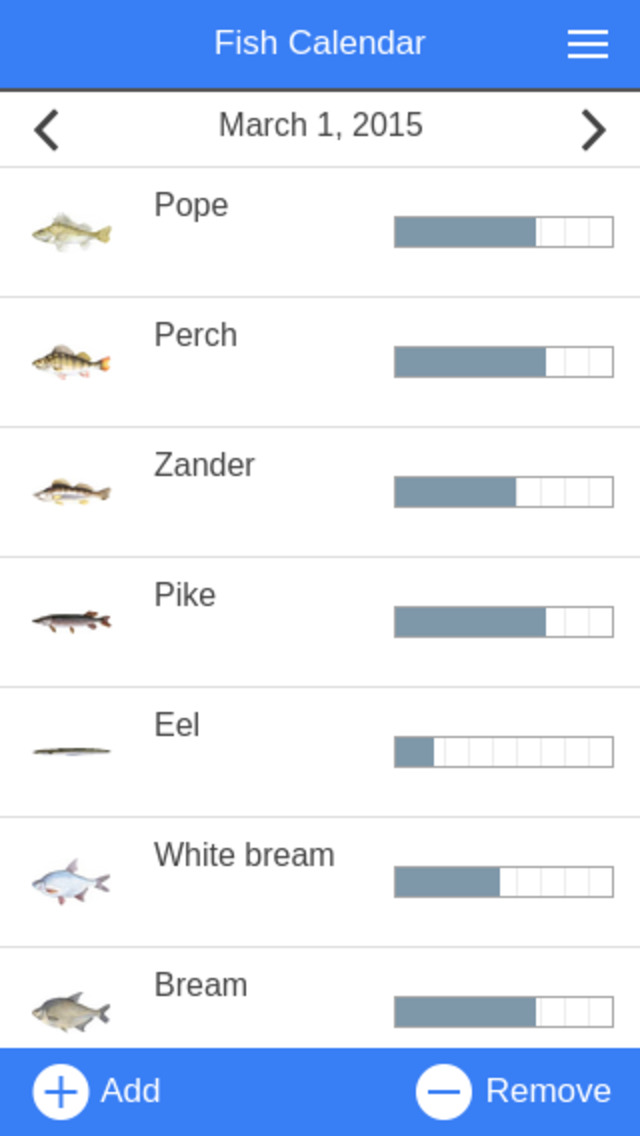Open the Pope fish entry
This screenshot has height=1136, width=640.
click(x=320, y=232)
